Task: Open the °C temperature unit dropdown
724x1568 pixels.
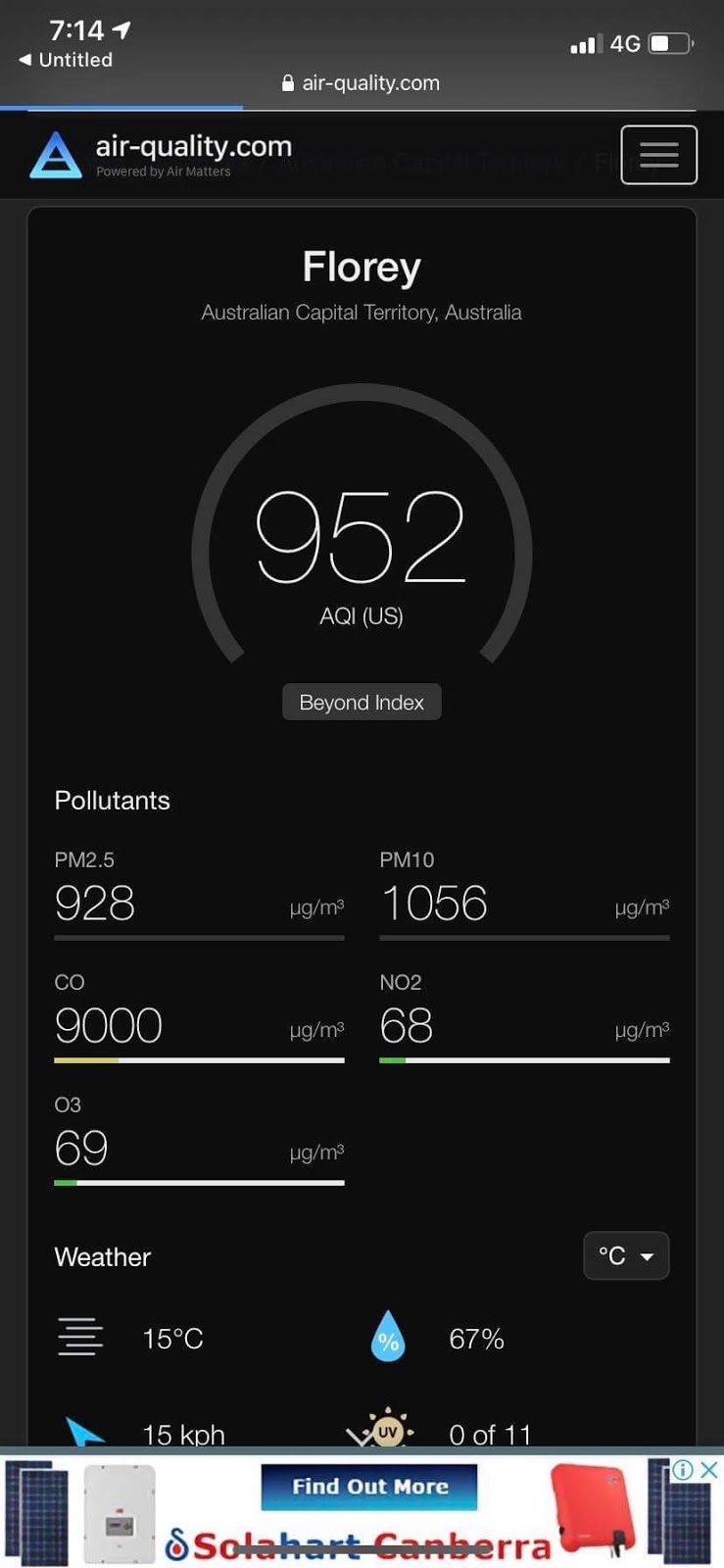Action: (x=626, y=1255)
